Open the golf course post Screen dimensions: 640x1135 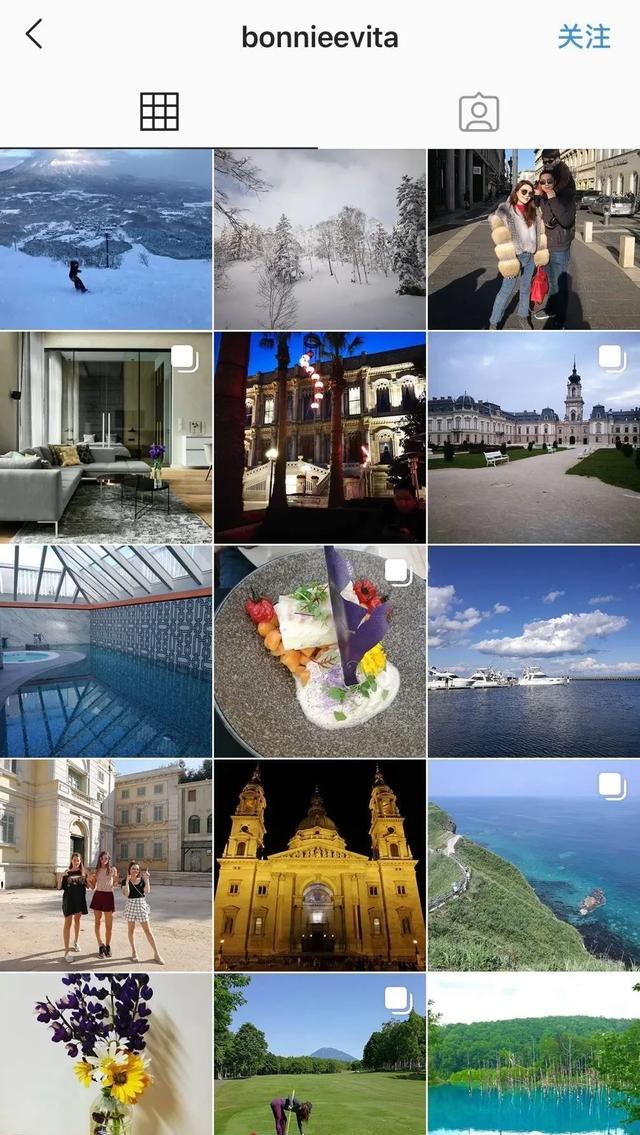320,1054
